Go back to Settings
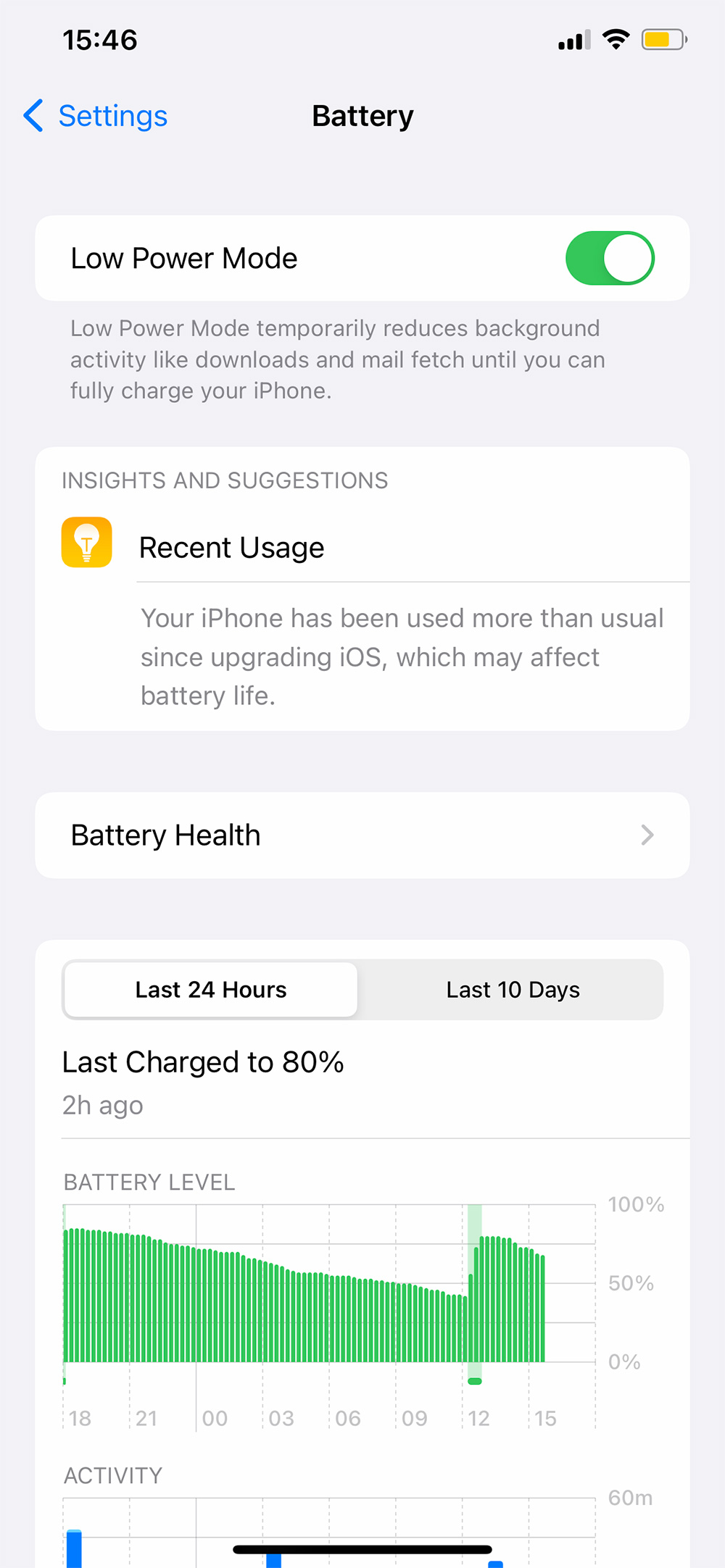This screenshot has width=725, height=1568. point(96,116)
